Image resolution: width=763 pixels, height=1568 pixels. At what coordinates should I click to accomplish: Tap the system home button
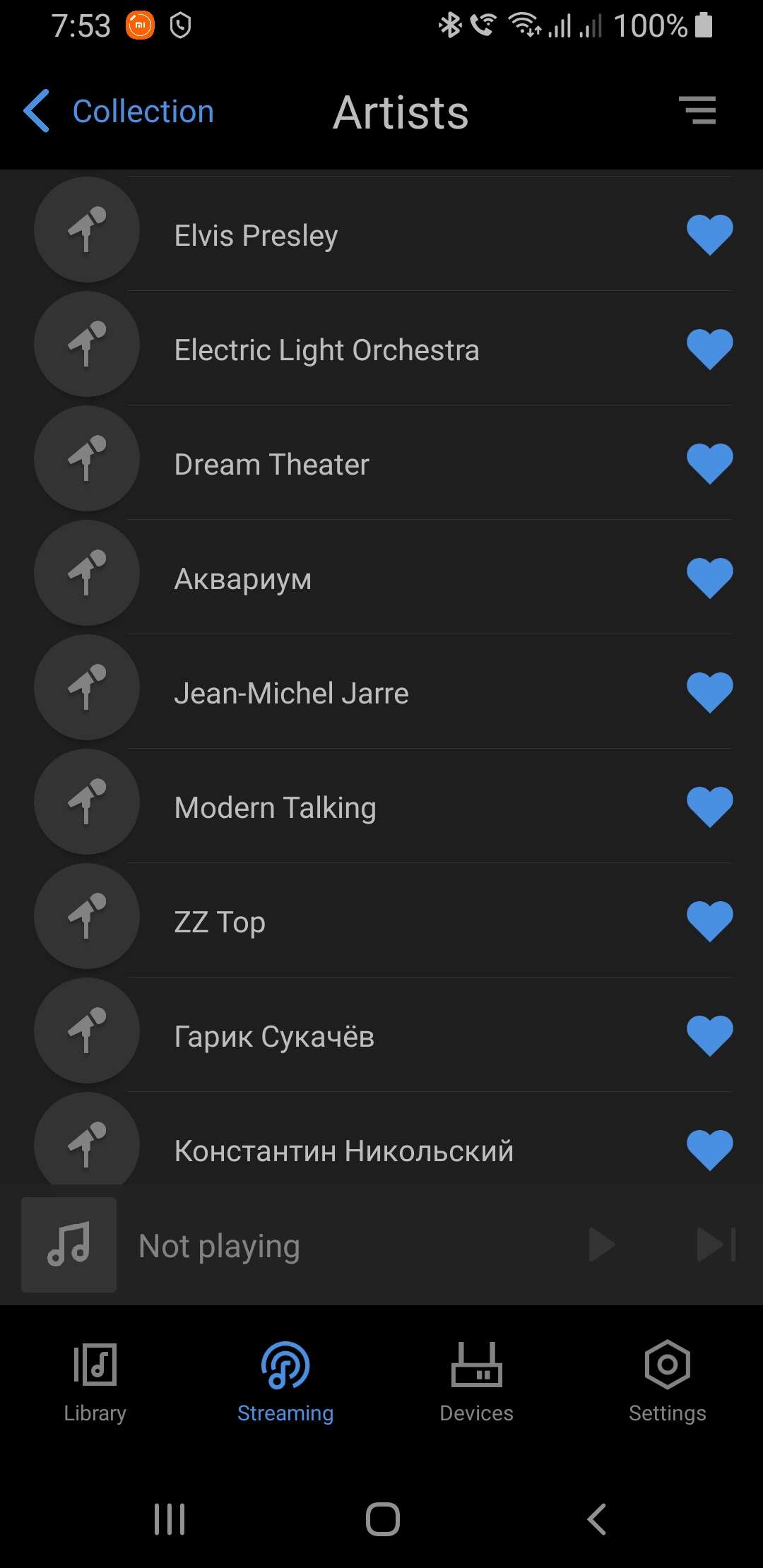point(382,1519)
